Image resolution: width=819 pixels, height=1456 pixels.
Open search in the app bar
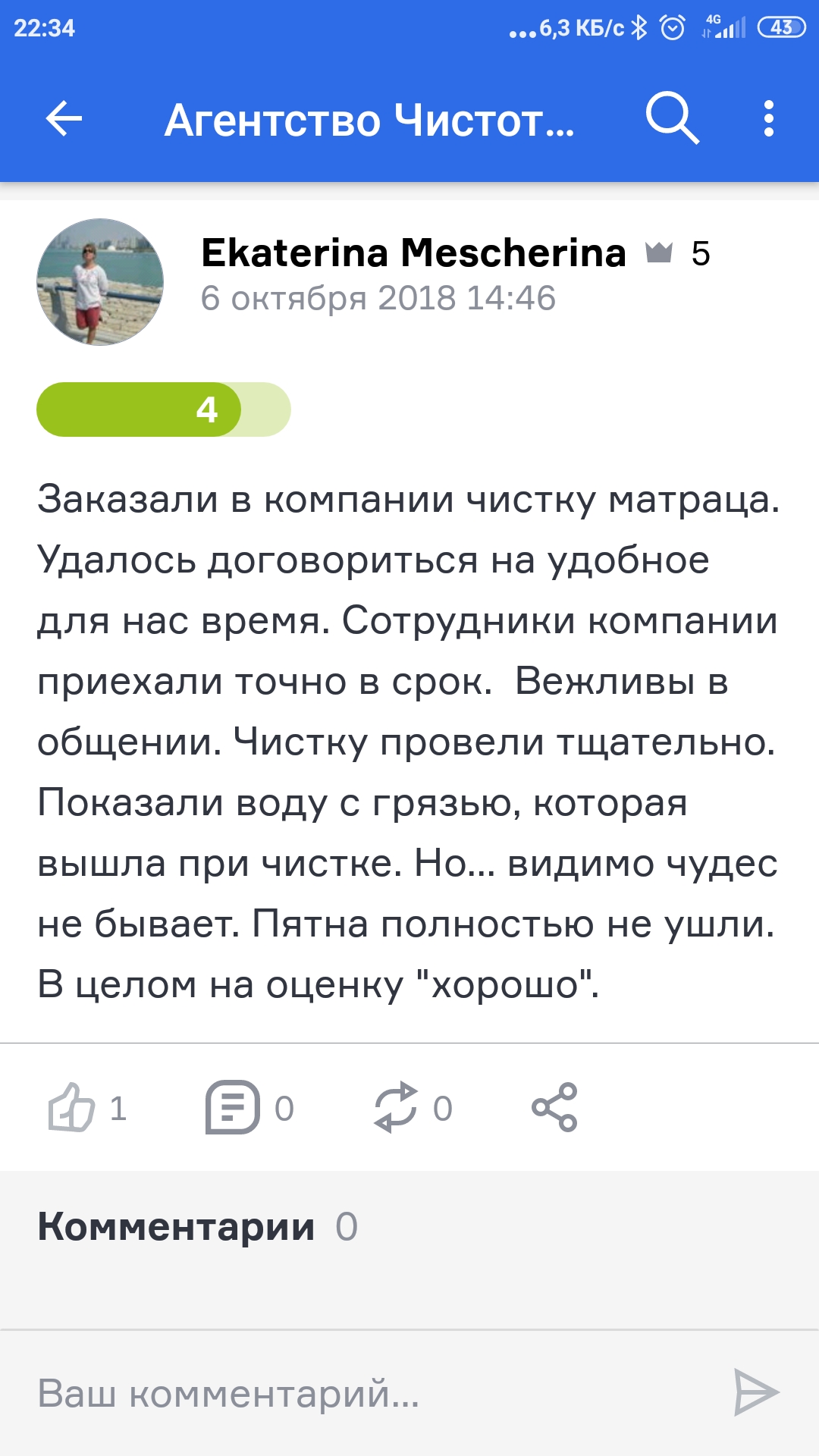(x=672, y=119)
